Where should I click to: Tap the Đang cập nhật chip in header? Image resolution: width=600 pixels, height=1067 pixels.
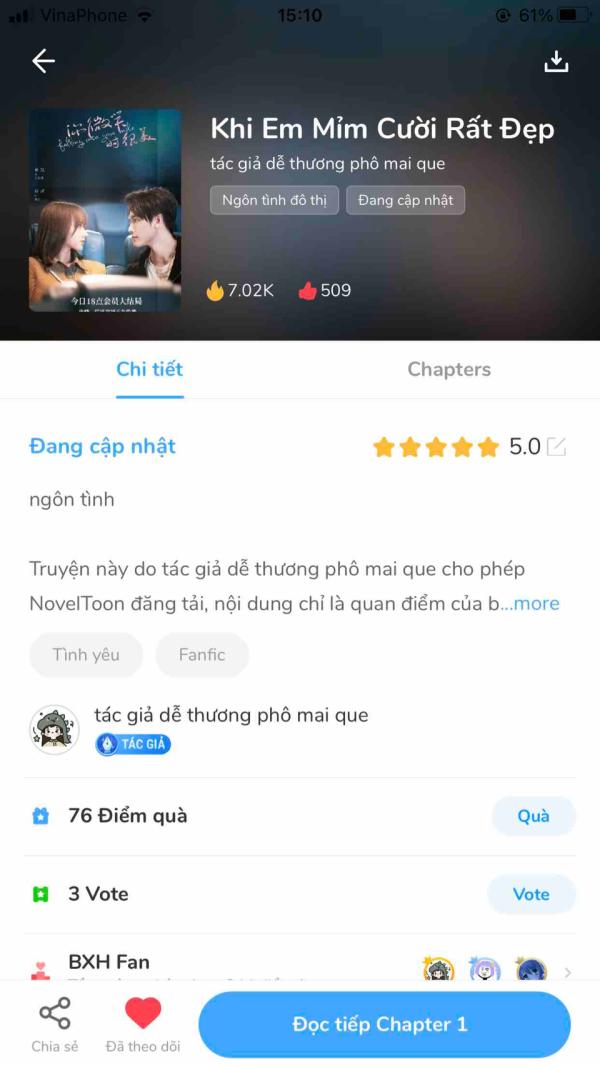pyautogui.click(x=405, y=200)
